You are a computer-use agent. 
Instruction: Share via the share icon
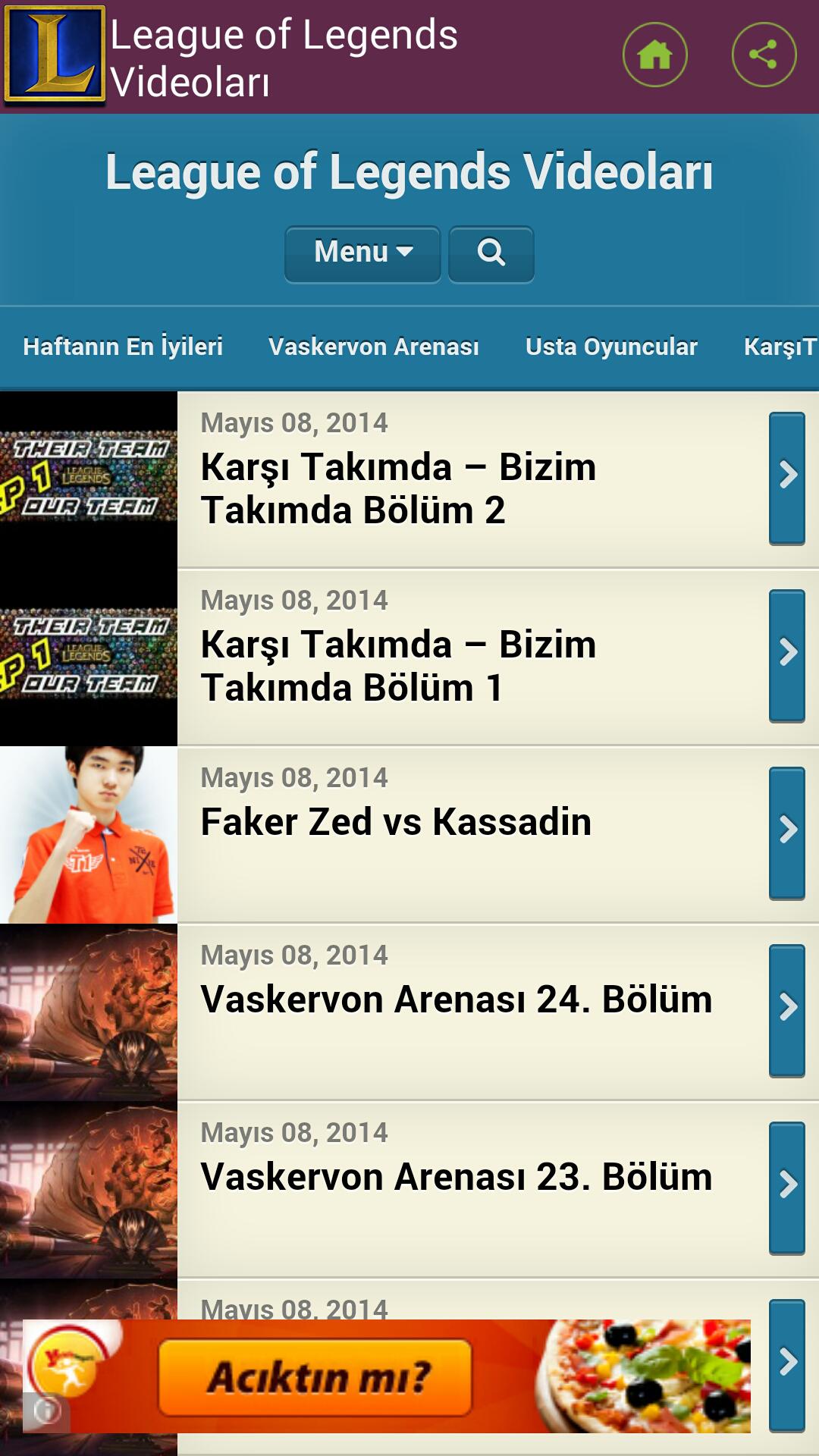(x=764, y=55)
